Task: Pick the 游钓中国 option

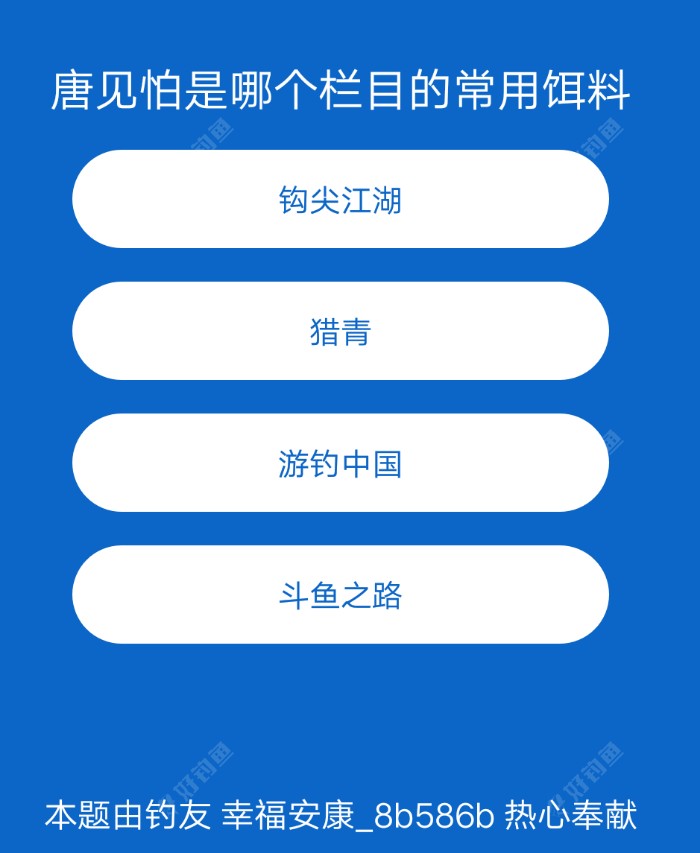Action: 340,464
